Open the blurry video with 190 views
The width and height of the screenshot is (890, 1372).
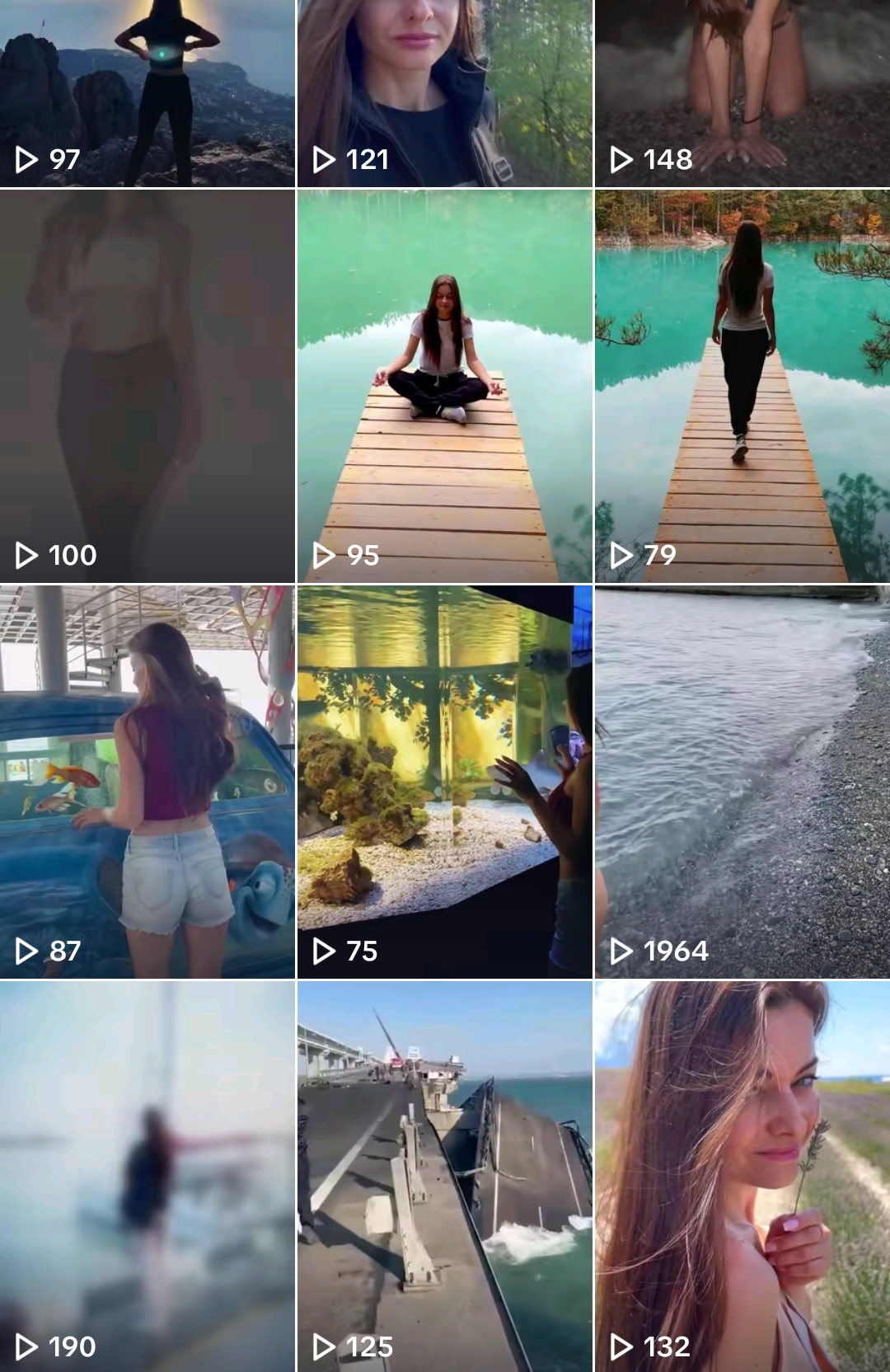point(147,1176)
